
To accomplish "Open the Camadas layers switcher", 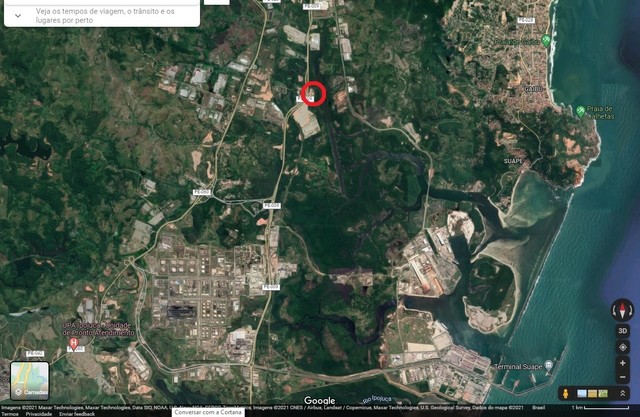I will point(29,380).
